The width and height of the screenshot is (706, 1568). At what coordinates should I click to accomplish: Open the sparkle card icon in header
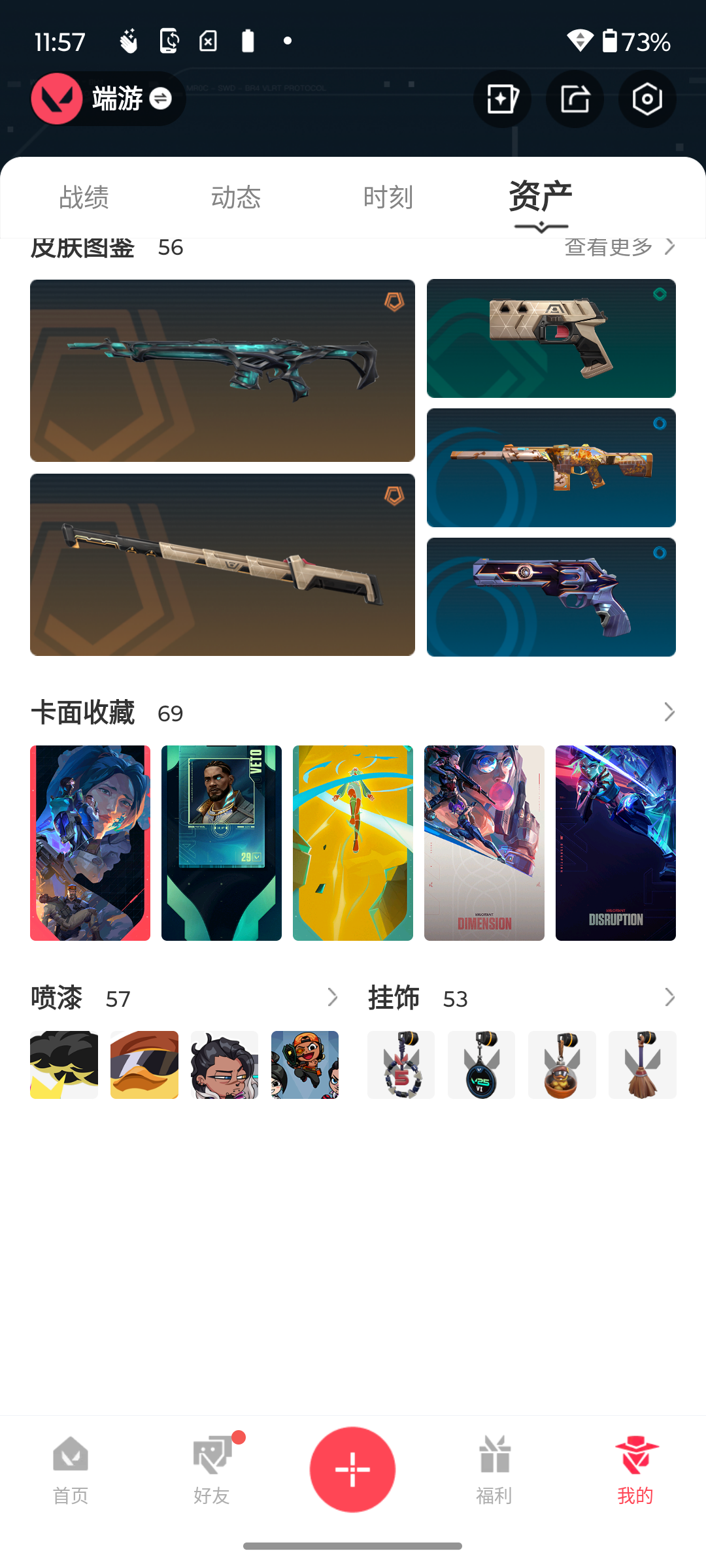[502, 99]
